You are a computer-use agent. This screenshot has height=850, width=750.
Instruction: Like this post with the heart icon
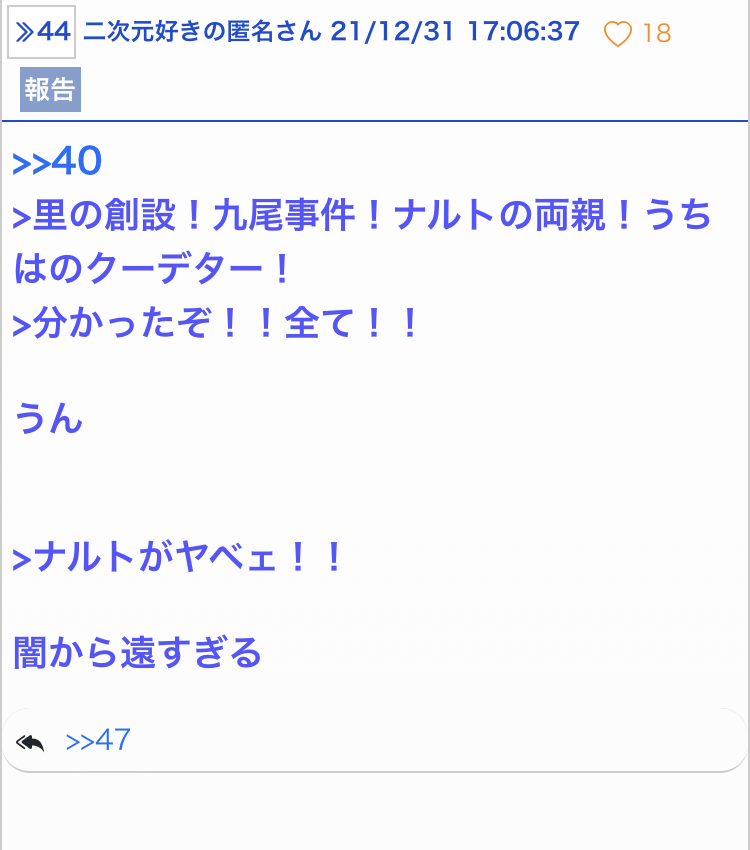pyautogui.click(x=618, y=34)
